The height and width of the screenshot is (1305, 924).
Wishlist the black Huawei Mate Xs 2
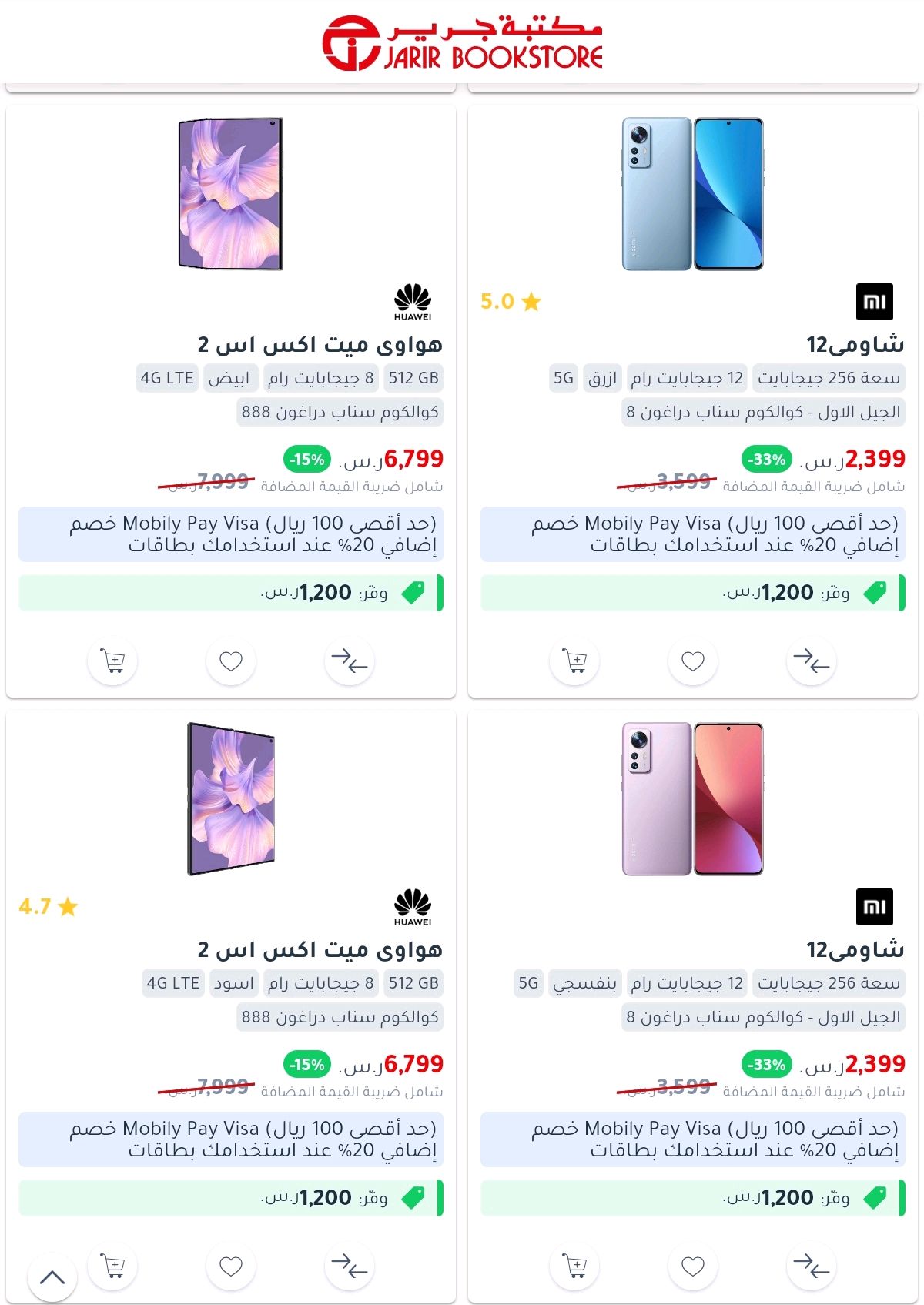(231, 1267)
